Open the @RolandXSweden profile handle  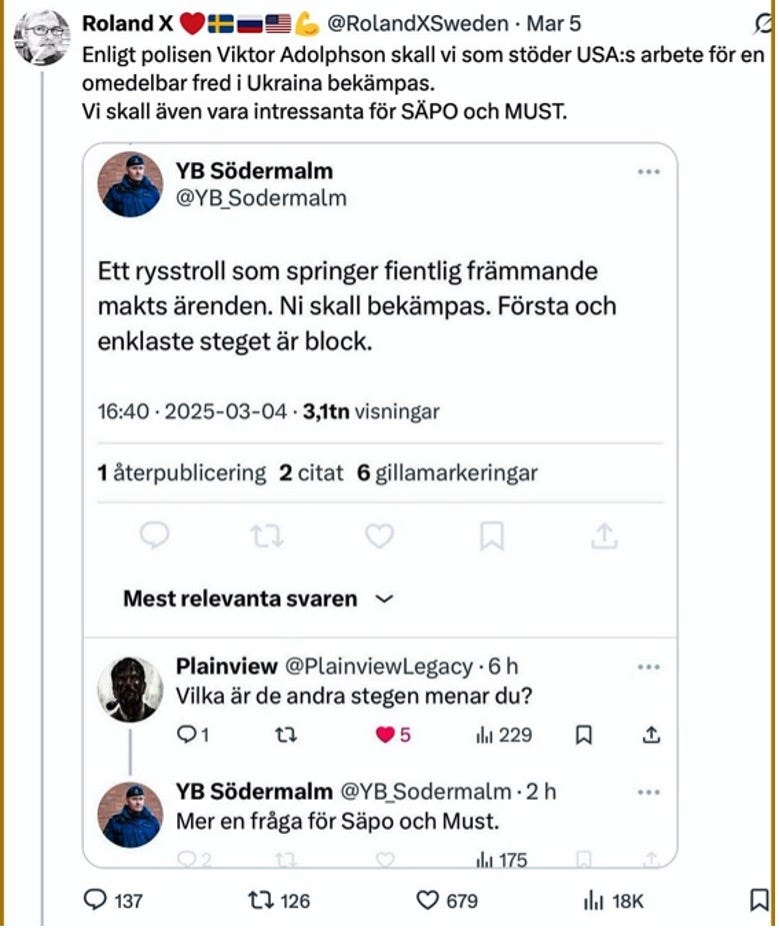tap(417, 24)
